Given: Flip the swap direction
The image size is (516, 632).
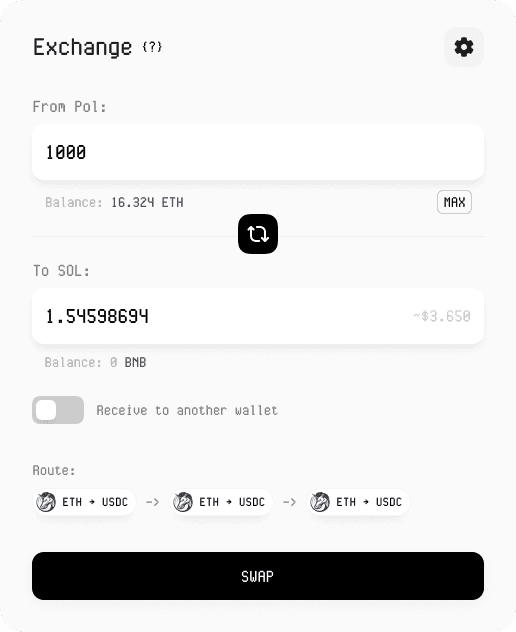Looking at the screenshot, I should (x=258, y=234).
